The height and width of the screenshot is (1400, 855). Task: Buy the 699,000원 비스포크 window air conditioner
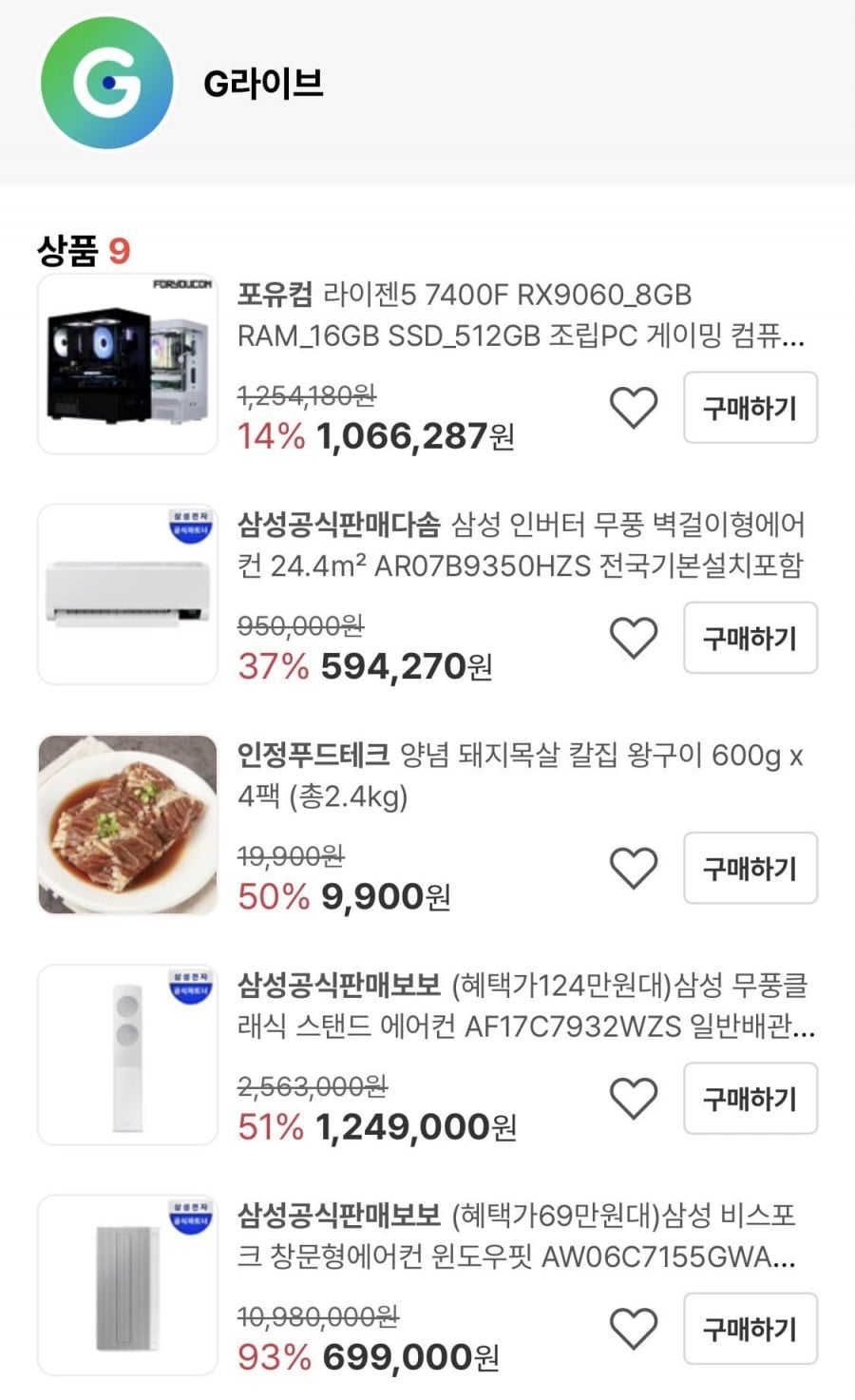pyautogui.click(x=750, y=1328)
